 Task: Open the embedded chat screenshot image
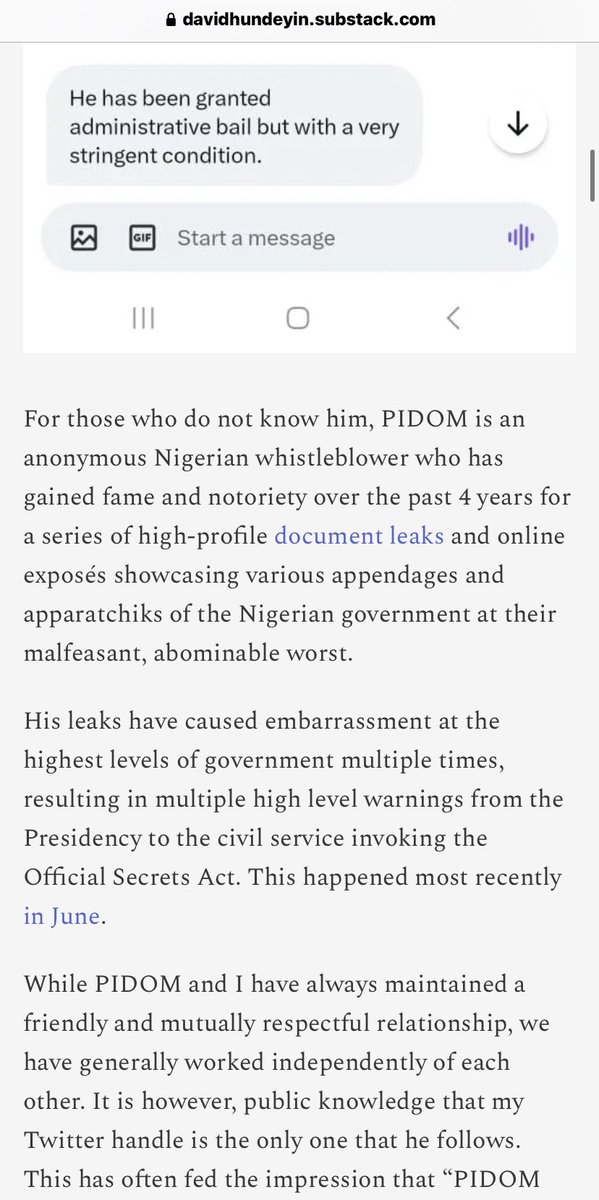(x=299, y=198)
